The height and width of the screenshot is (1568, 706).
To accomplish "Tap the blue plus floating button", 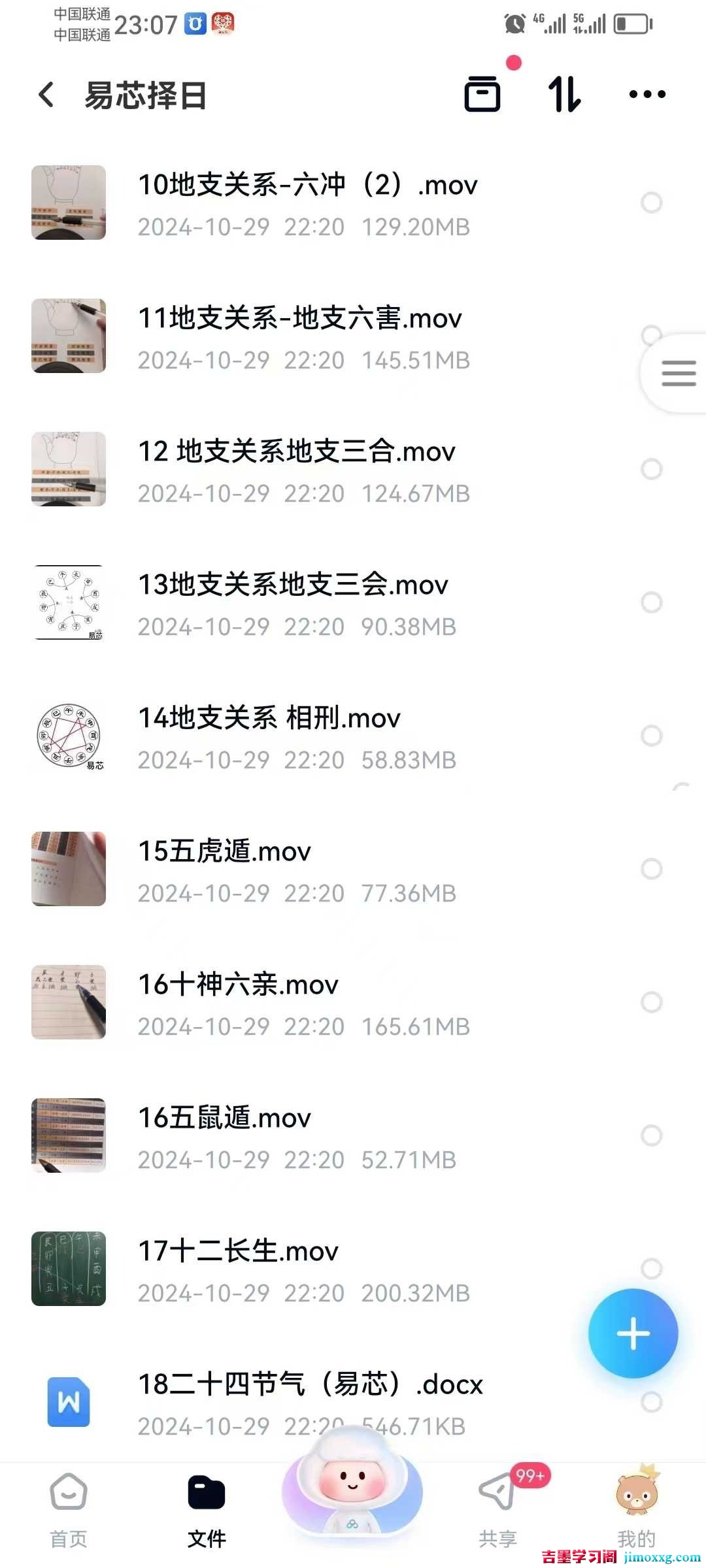I will point(633,1334).
